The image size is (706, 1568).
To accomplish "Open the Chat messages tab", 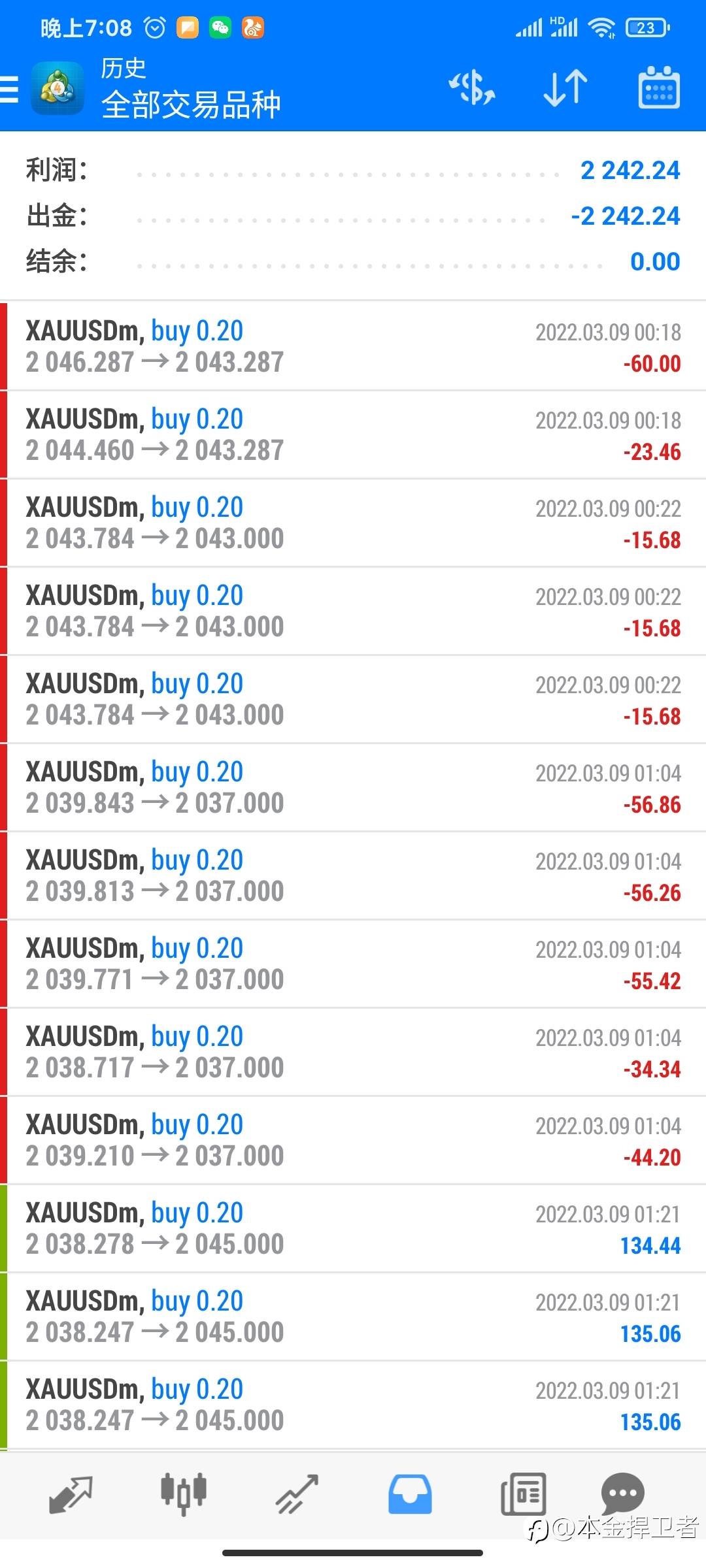I will pyautogui.click(x=622, y=1493).
